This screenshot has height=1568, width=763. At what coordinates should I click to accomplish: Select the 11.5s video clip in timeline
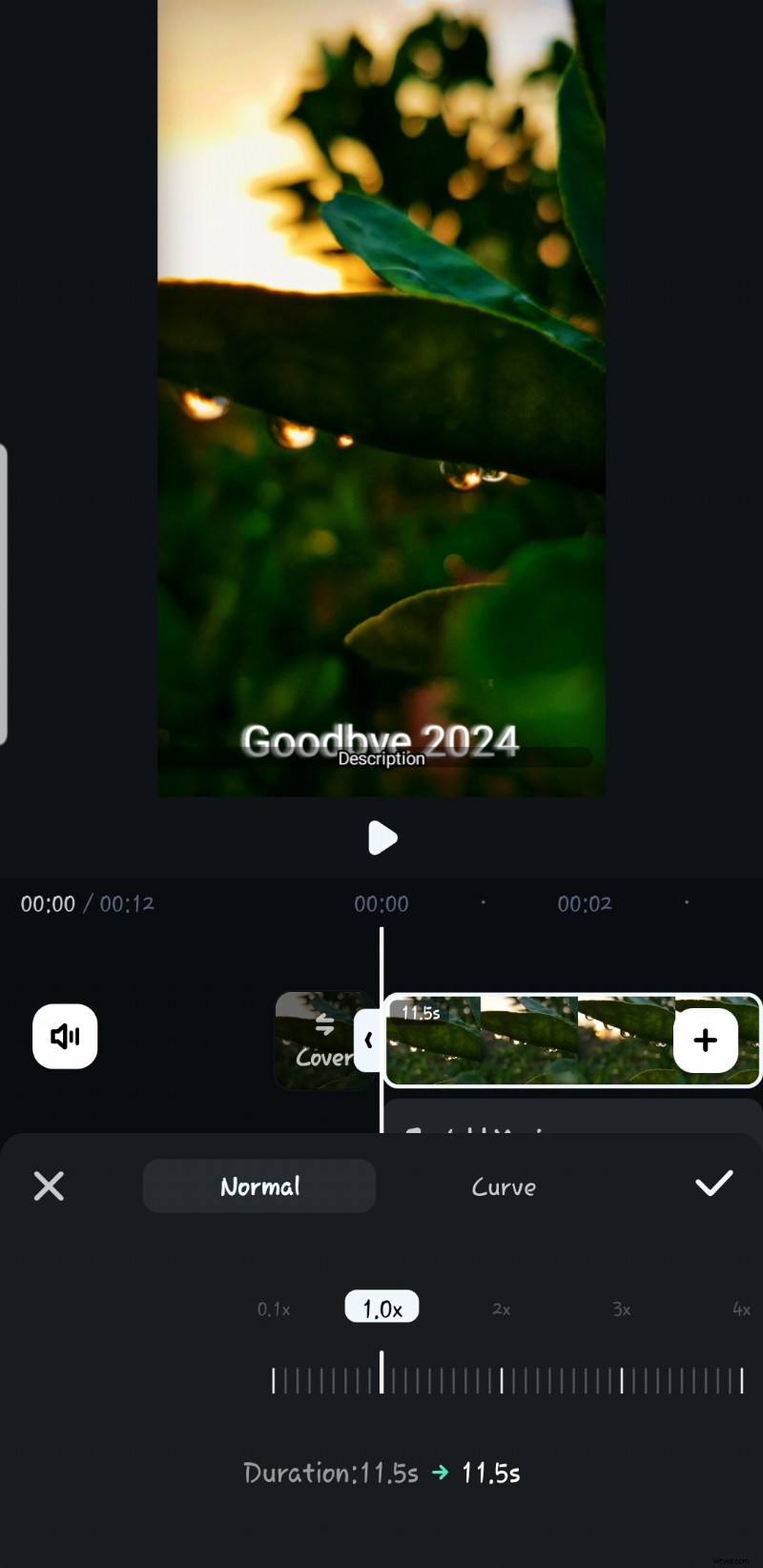click(x=534, y=1041)
